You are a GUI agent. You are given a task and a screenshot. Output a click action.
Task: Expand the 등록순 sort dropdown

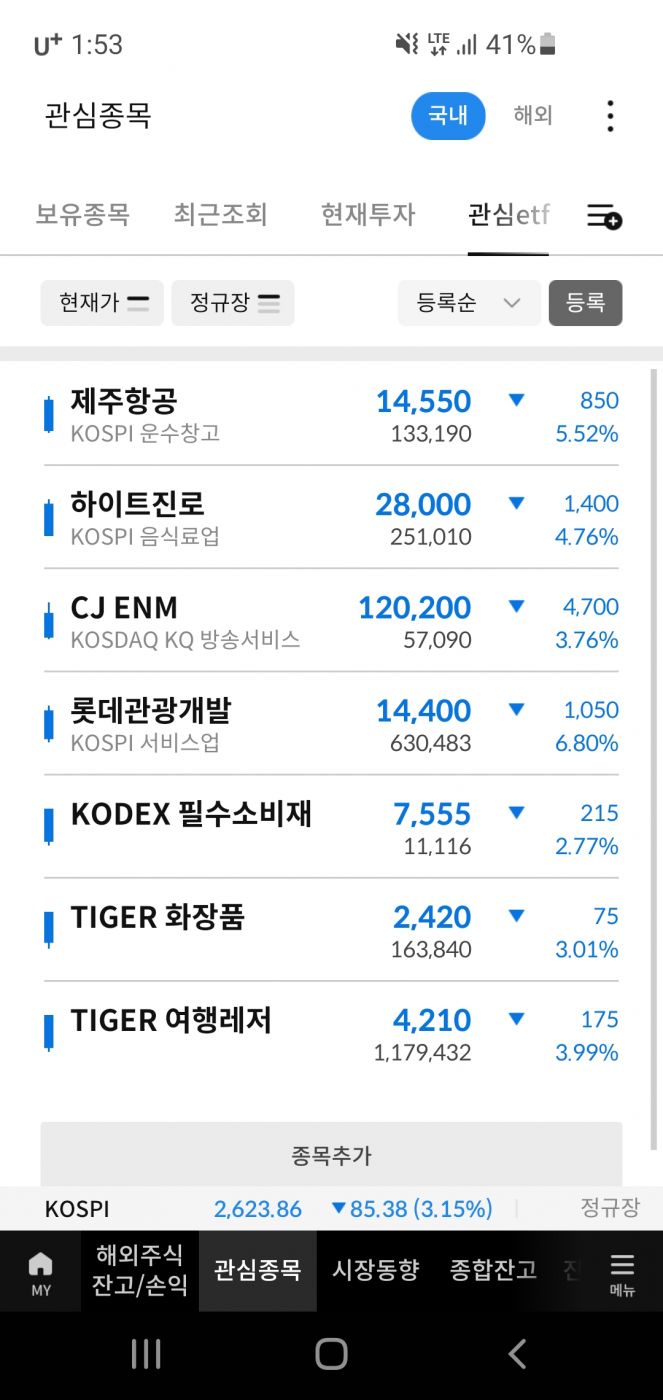click(468, 303)
